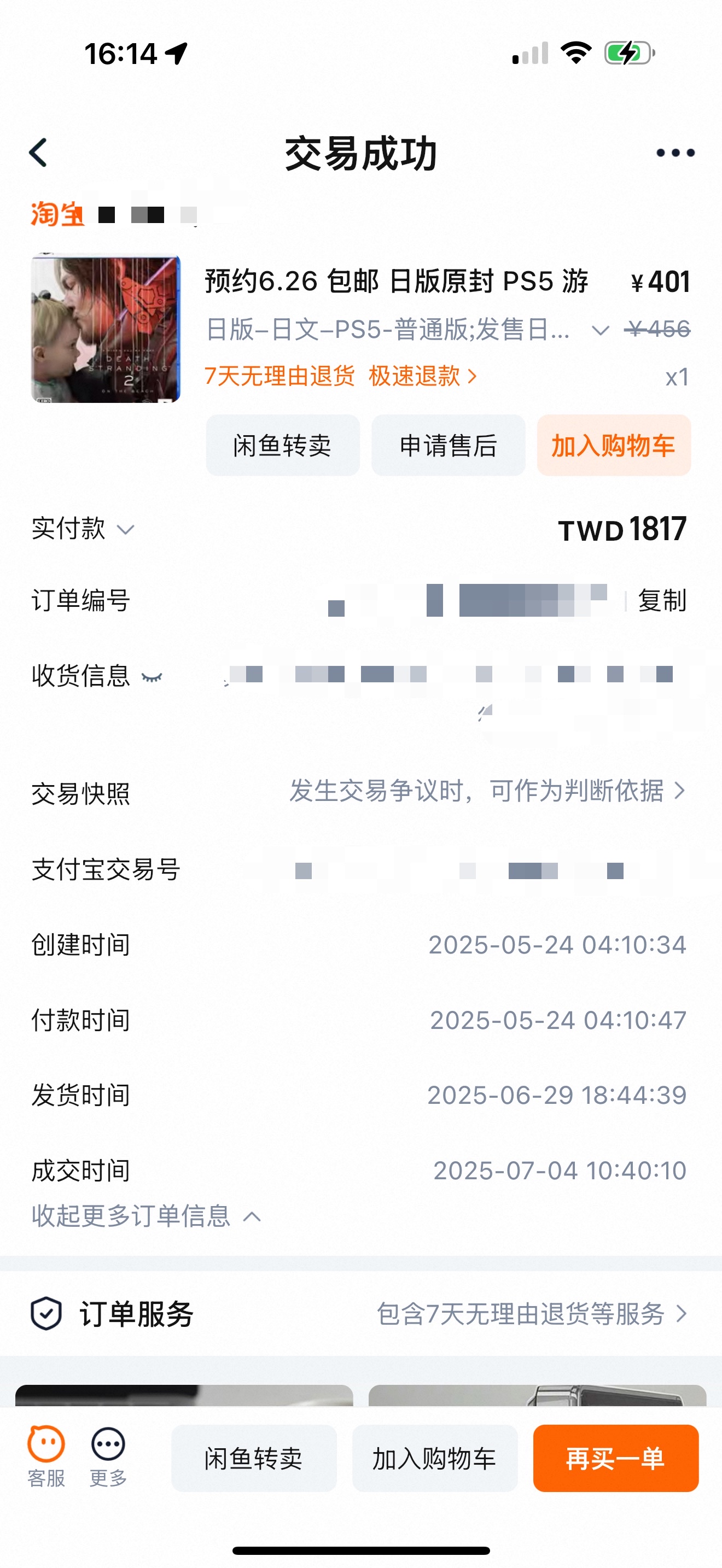
Task: Buy again with 再买一单
Action: click(615, 1458)
